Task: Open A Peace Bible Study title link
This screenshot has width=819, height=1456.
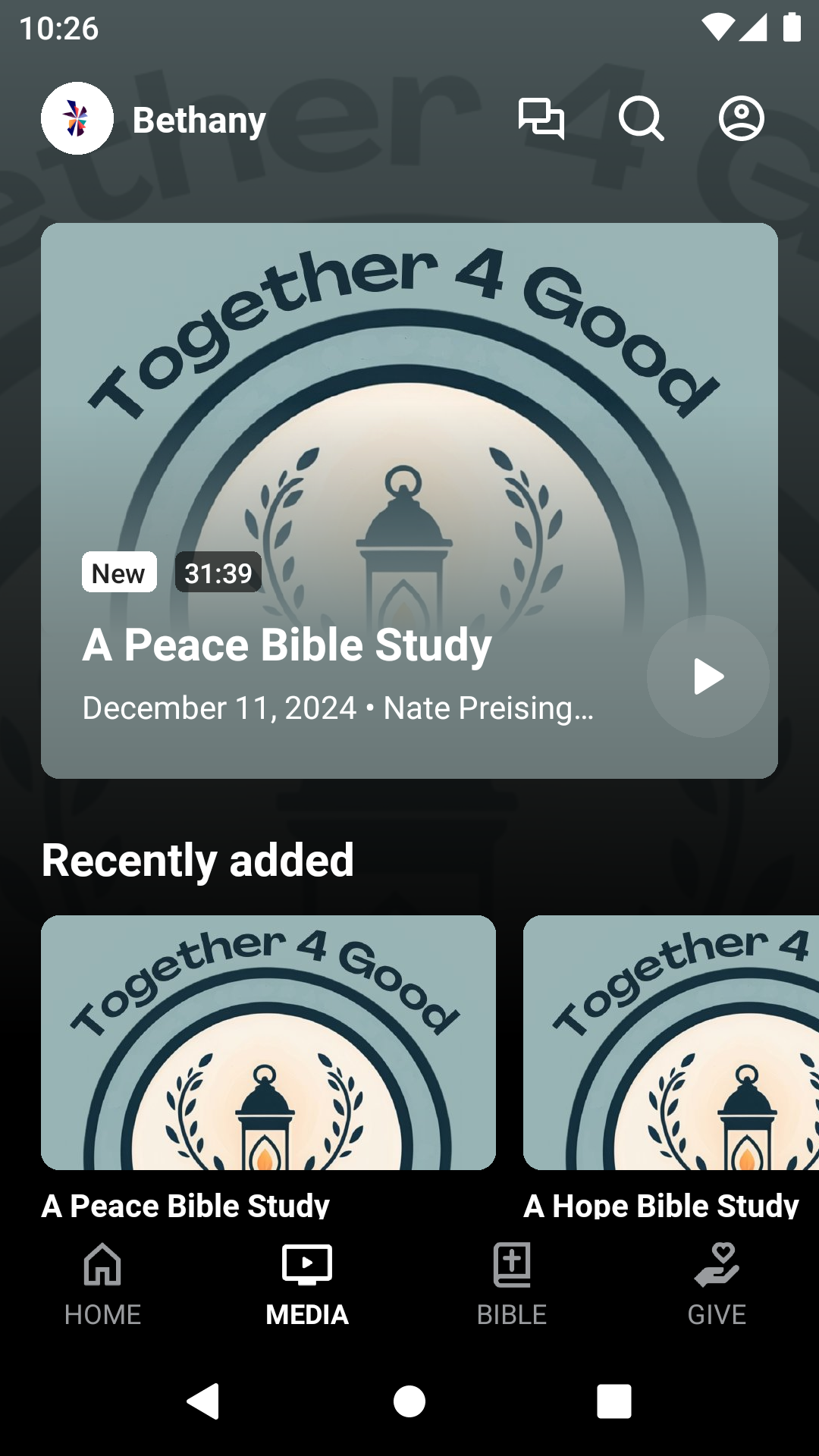Action: click(287, 646)
